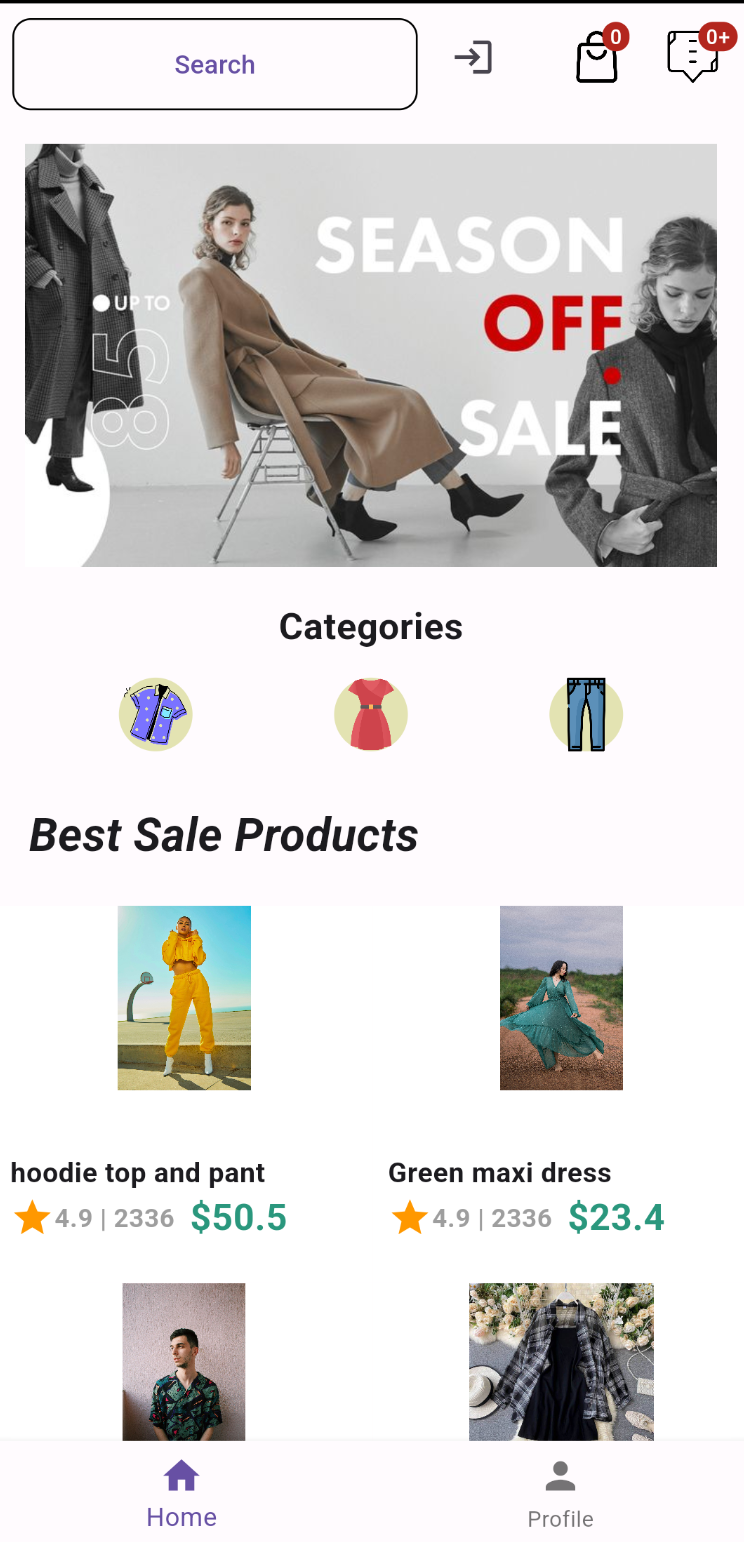Select the red dress category
This screenshot has height=1542, width=744.
(x=371, y=714)
